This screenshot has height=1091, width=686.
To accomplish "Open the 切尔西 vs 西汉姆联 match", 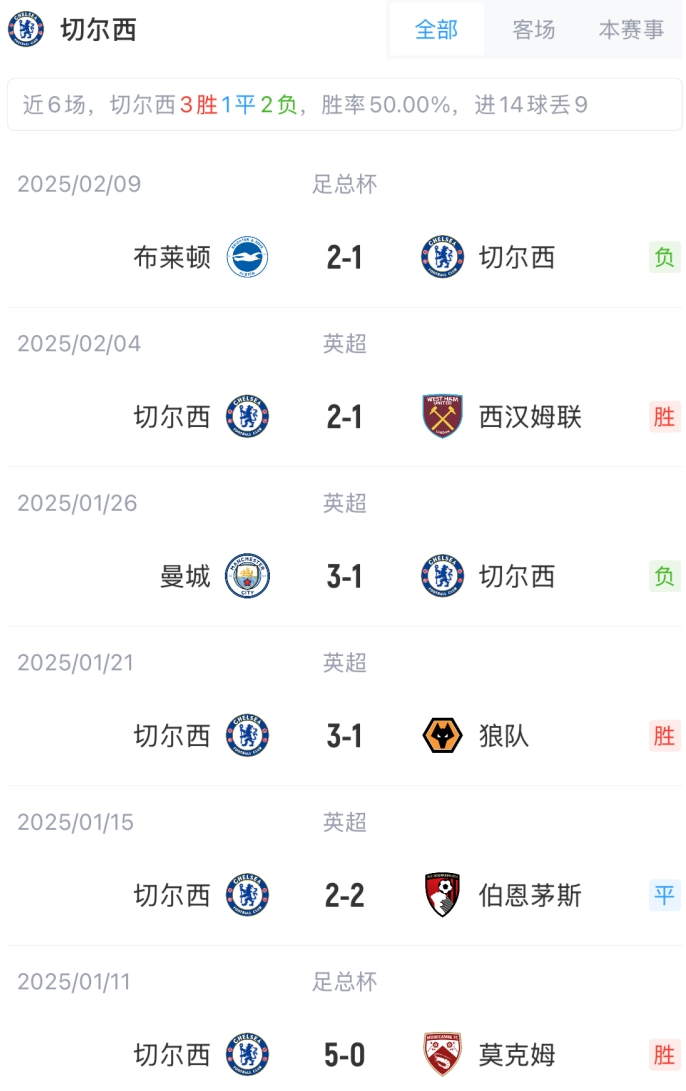I will pyautogui.click(x=344, y=417).
